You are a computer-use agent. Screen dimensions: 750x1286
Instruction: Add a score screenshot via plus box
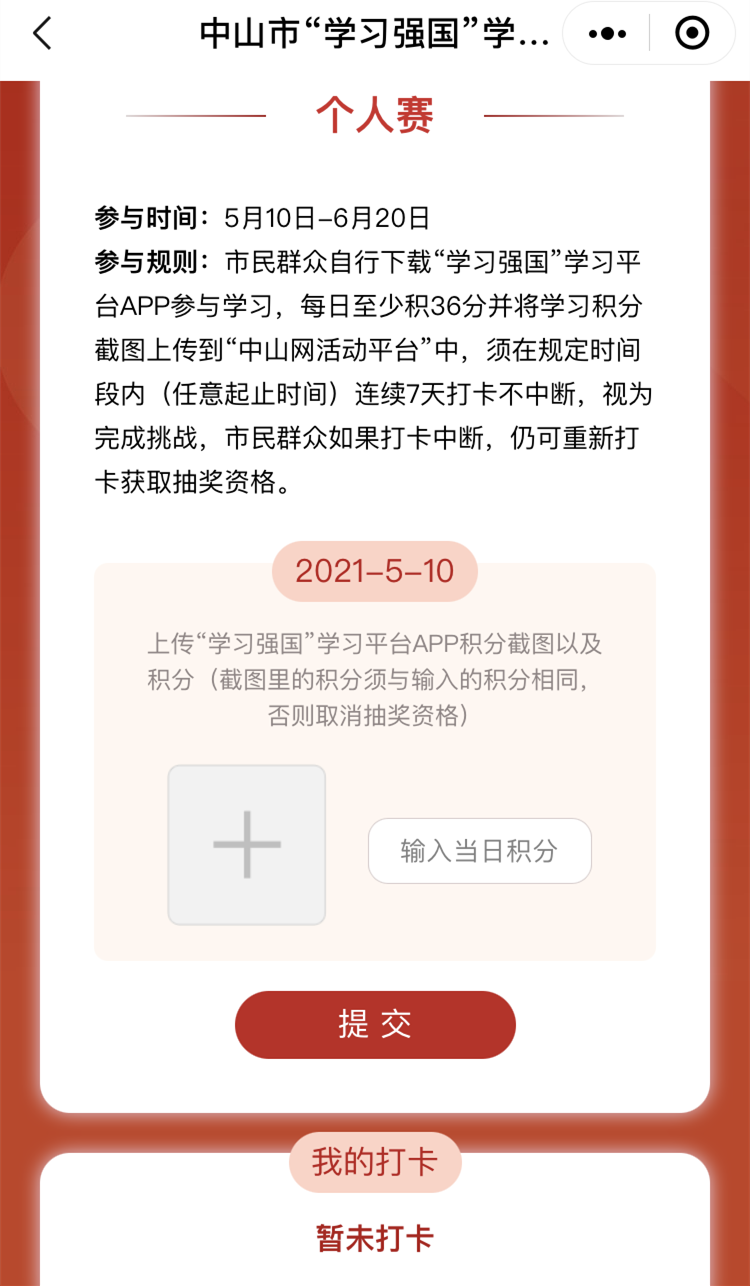247,845
